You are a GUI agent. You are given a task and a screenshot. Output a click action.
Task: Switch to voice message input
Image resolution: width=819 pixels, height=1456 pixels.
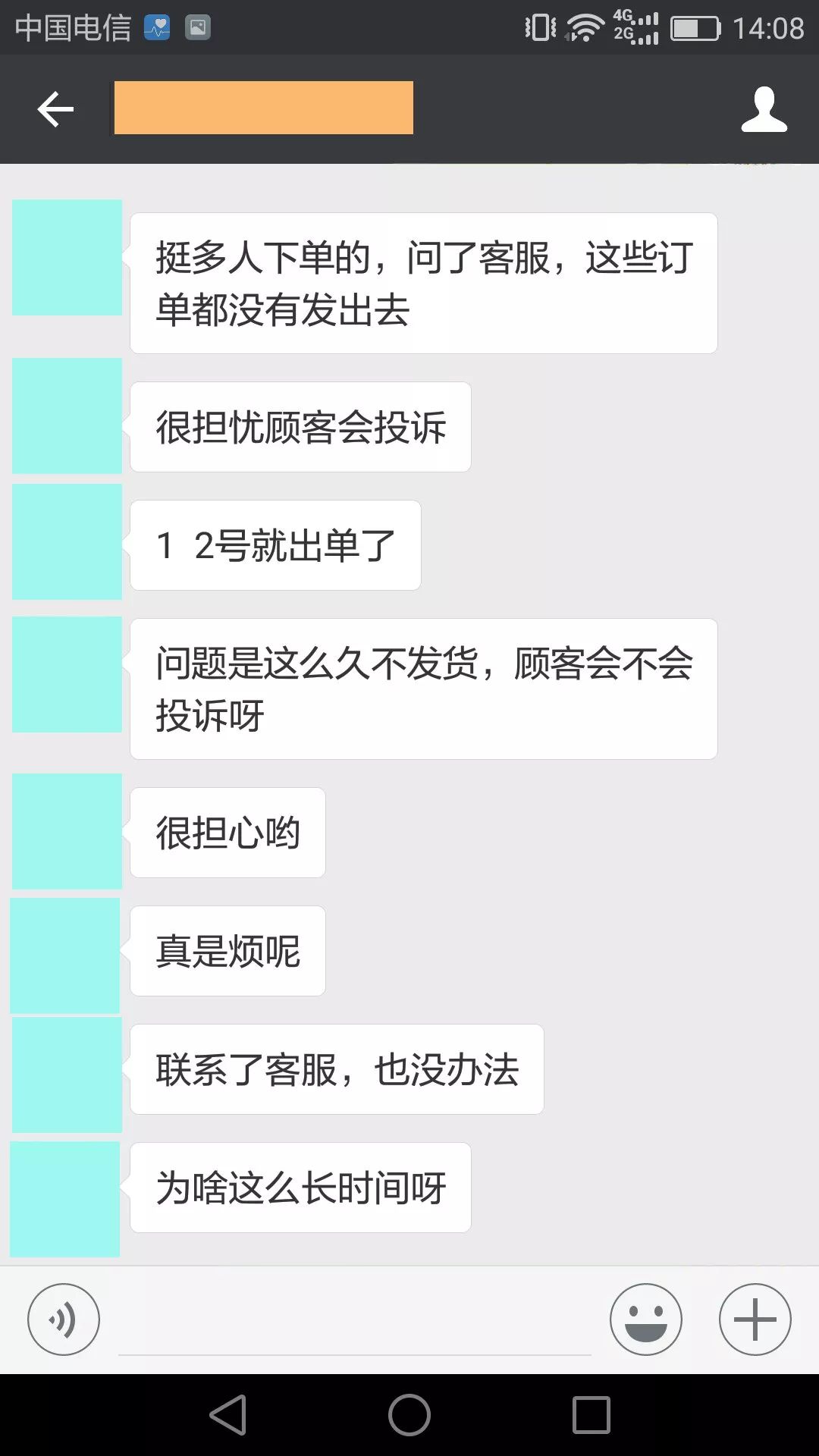(x=64, y=1319)
